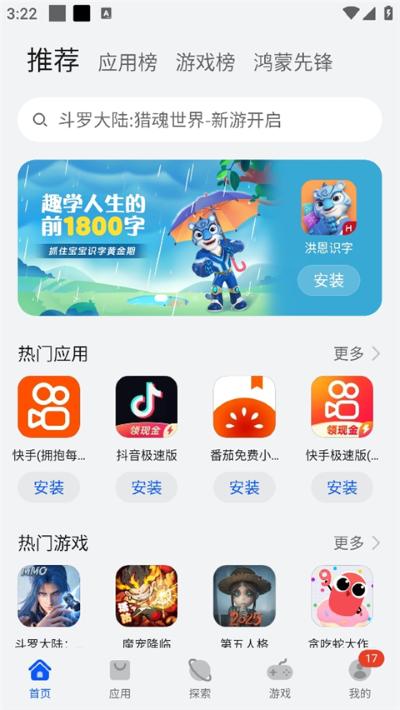Switch to the 游戏榜 top tab

point(205,62)
